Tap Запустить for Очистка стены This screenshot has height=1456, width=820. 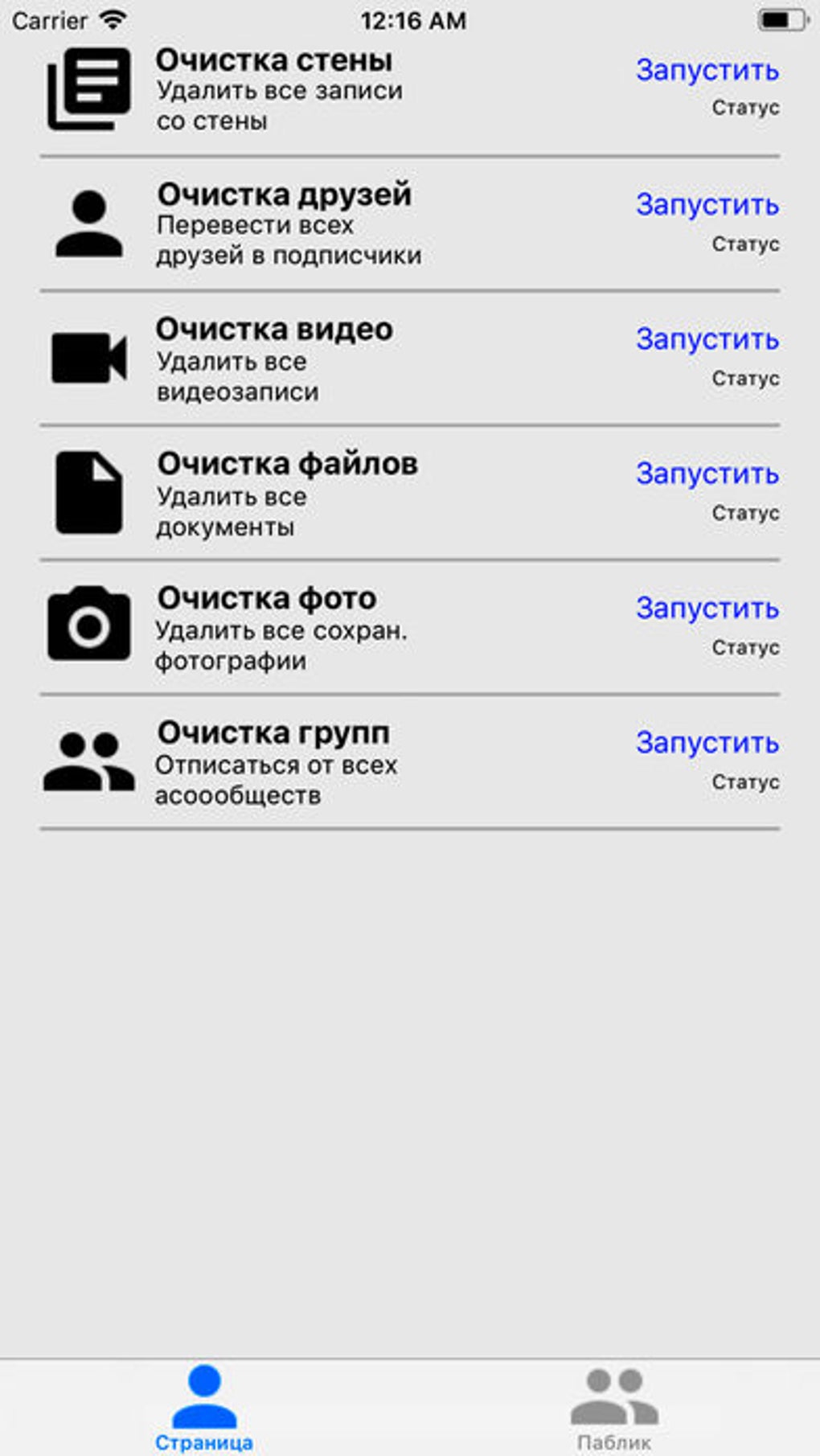pyautogui.click(x=707, y=71)
